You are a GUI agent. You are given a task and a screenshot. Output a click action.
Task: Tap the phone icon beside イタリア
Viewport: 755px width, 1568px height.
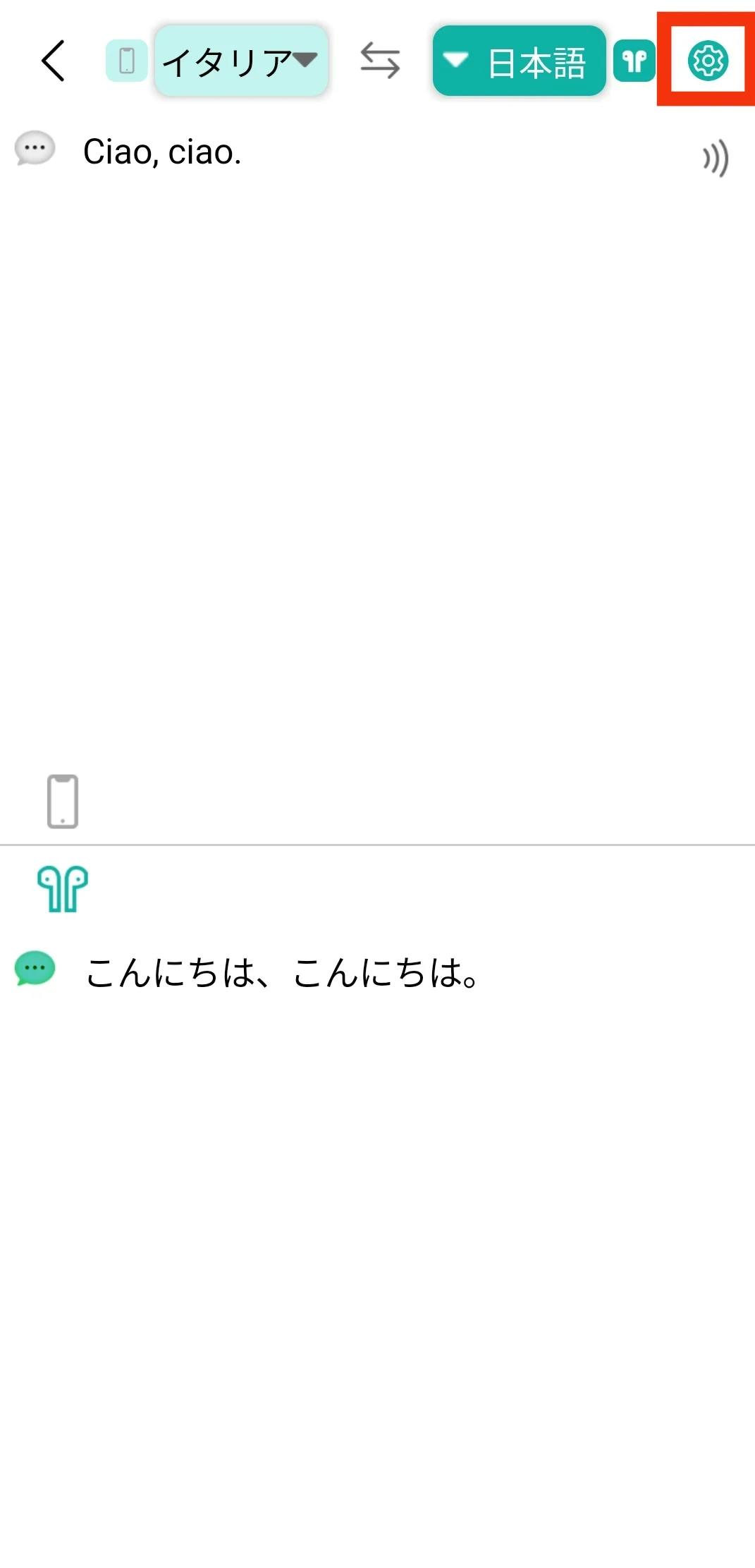127,61
